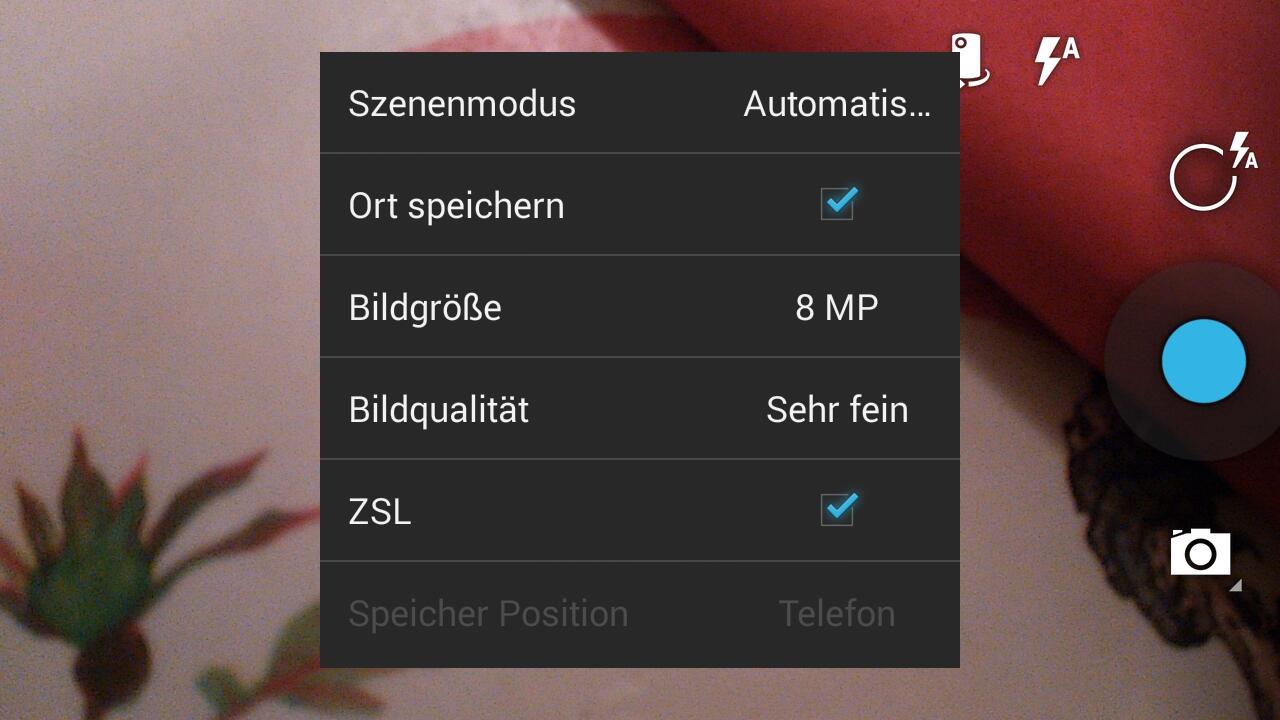Tap the blue shutter button
This screenshot has height=720, width=1280.
[1203, 361]
